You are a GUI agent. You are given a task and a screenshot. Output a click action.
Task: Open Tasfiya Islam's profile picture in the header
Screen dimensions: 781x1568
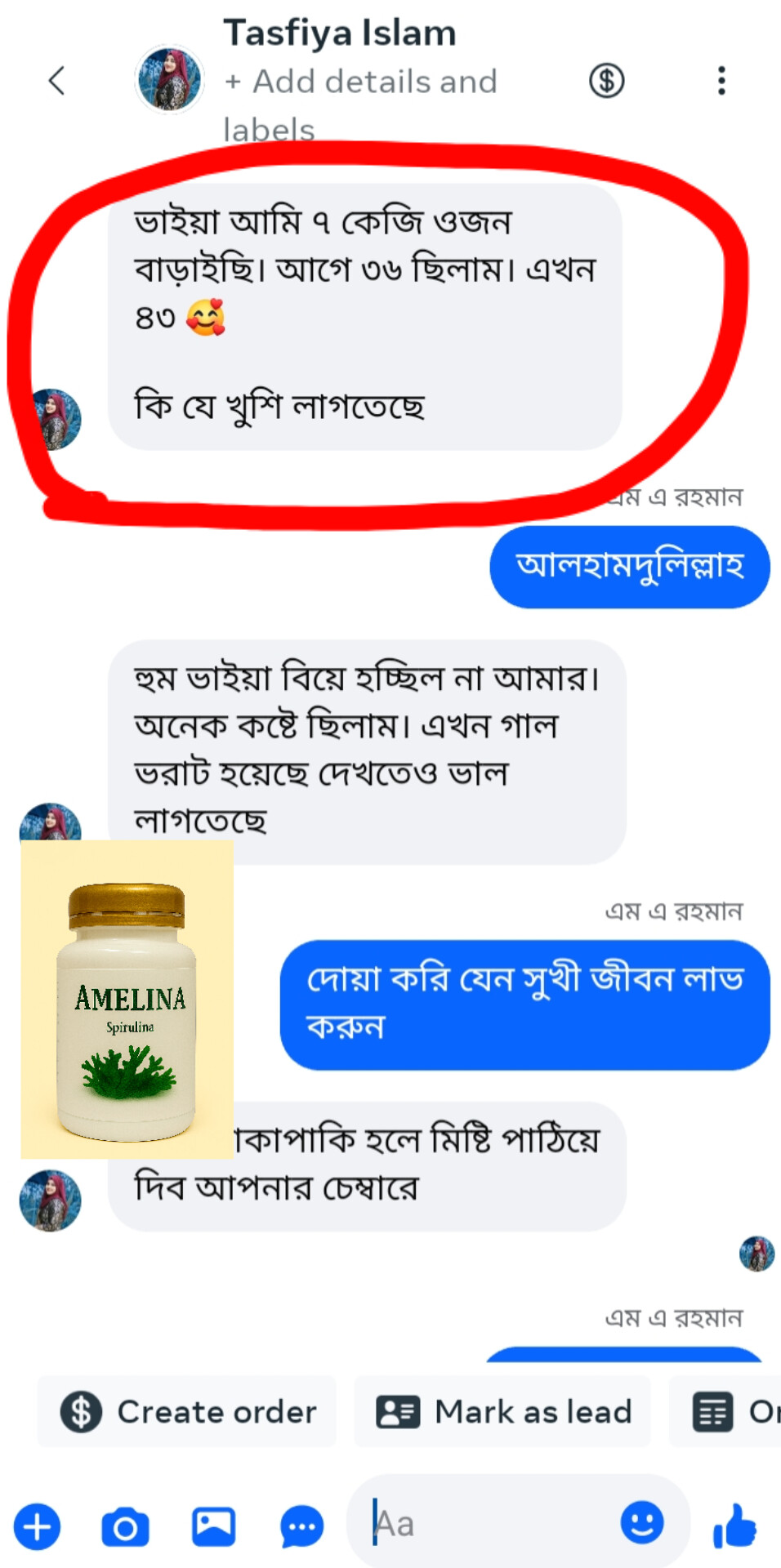click(169, 79)
